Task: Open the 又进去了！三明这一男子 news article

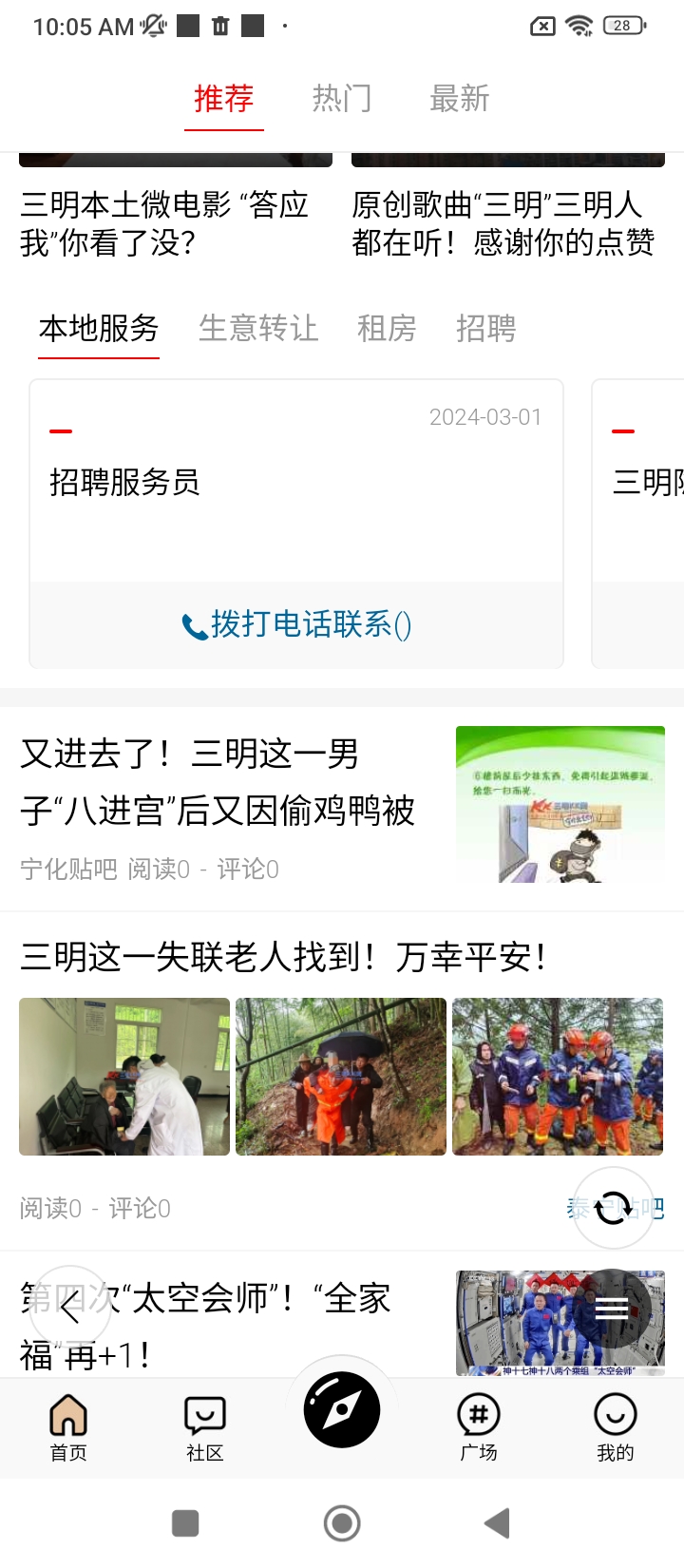Action: pos(218,783)
